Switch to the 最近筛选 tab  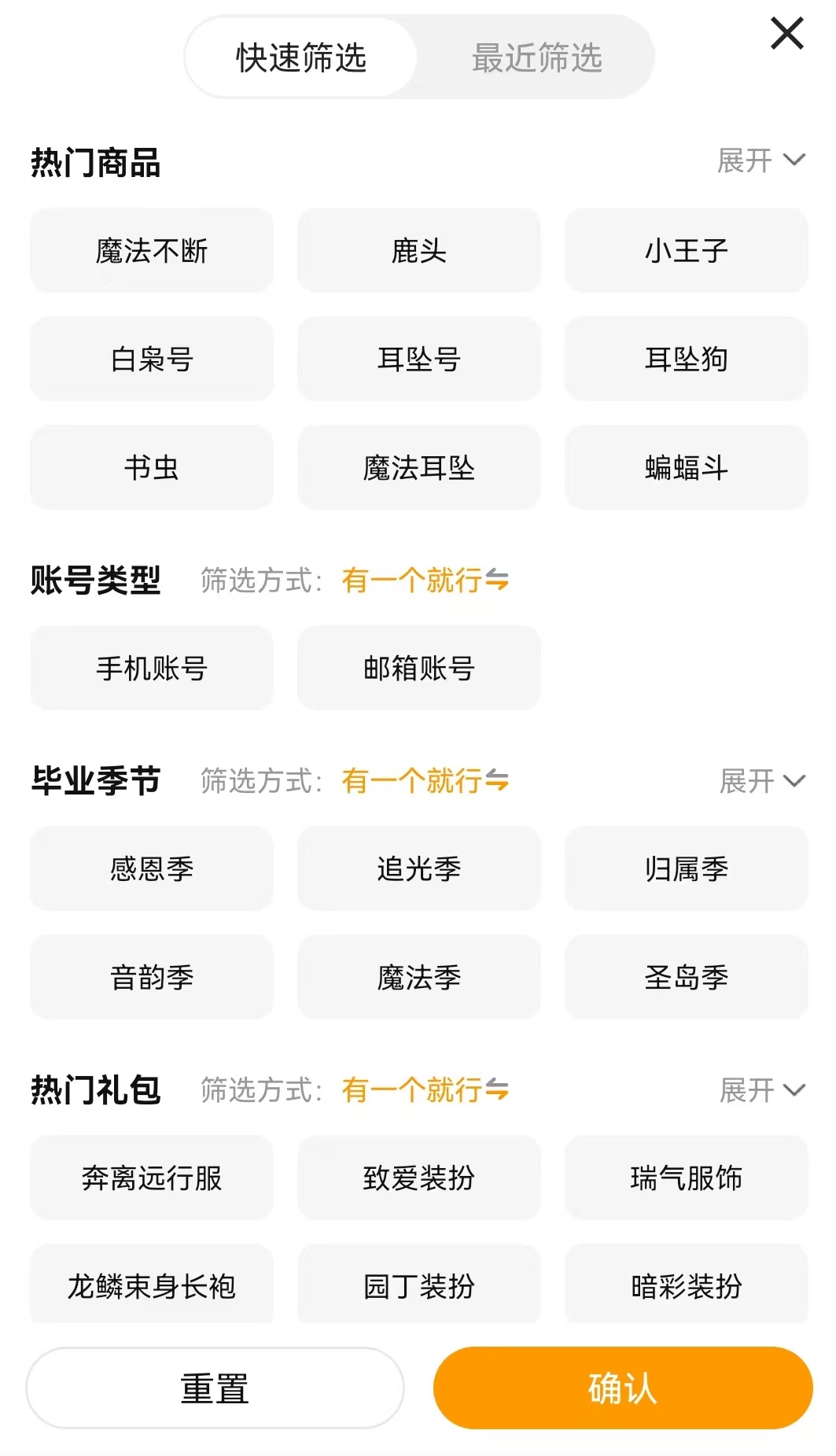536,58
